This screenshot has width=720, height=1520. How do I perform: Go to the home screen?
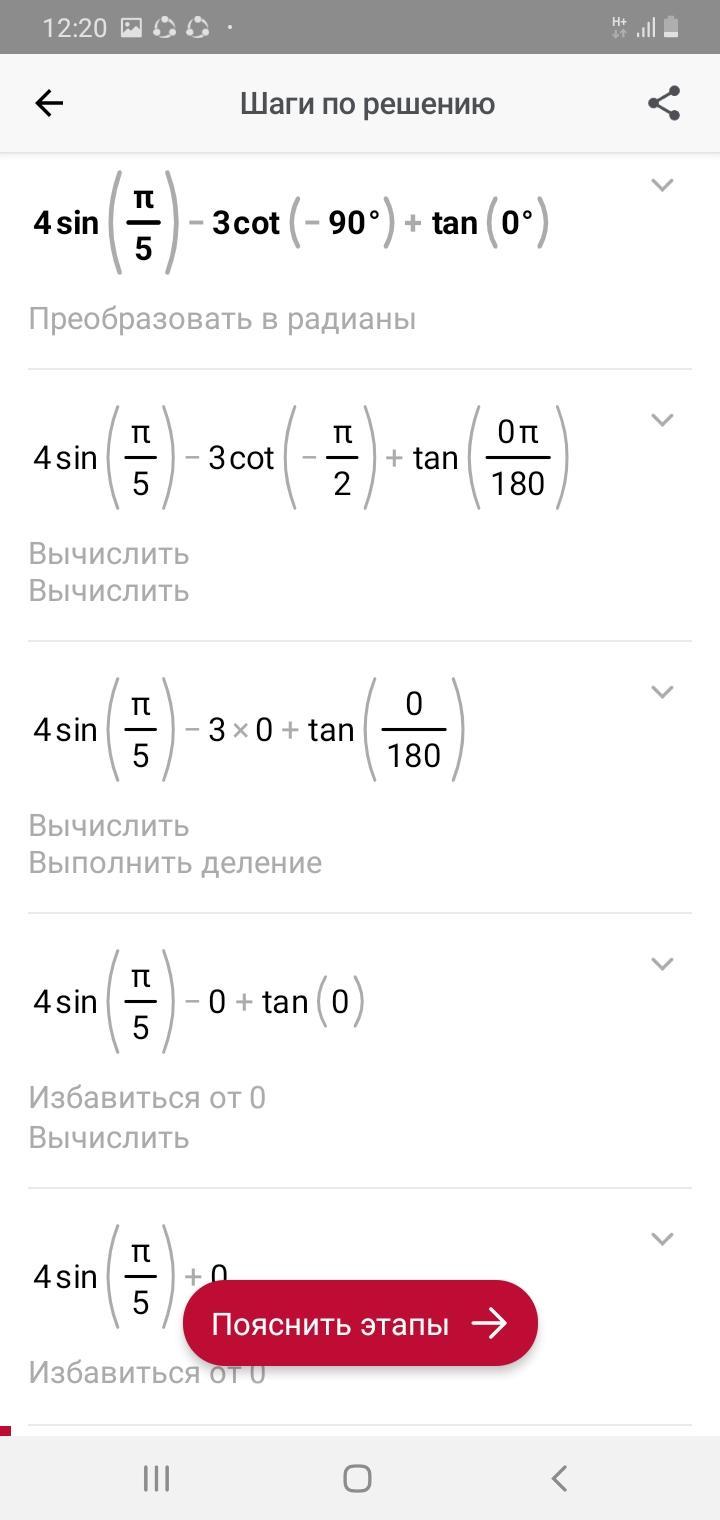357,1478
